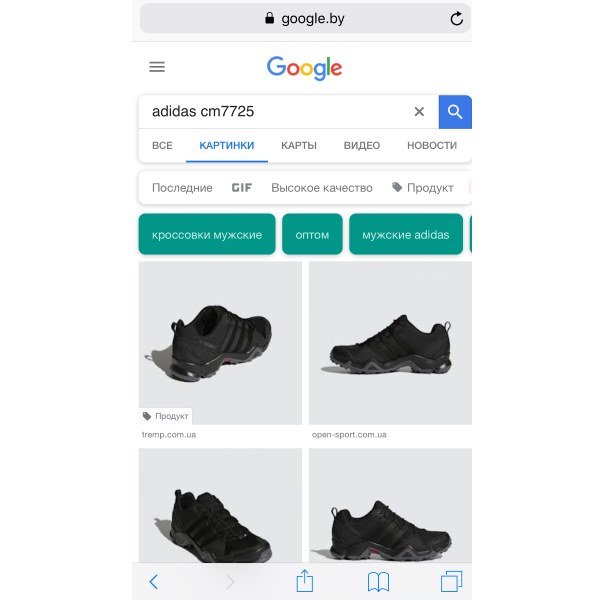Apply the Высокое качество filter

[x=322, y=187]
